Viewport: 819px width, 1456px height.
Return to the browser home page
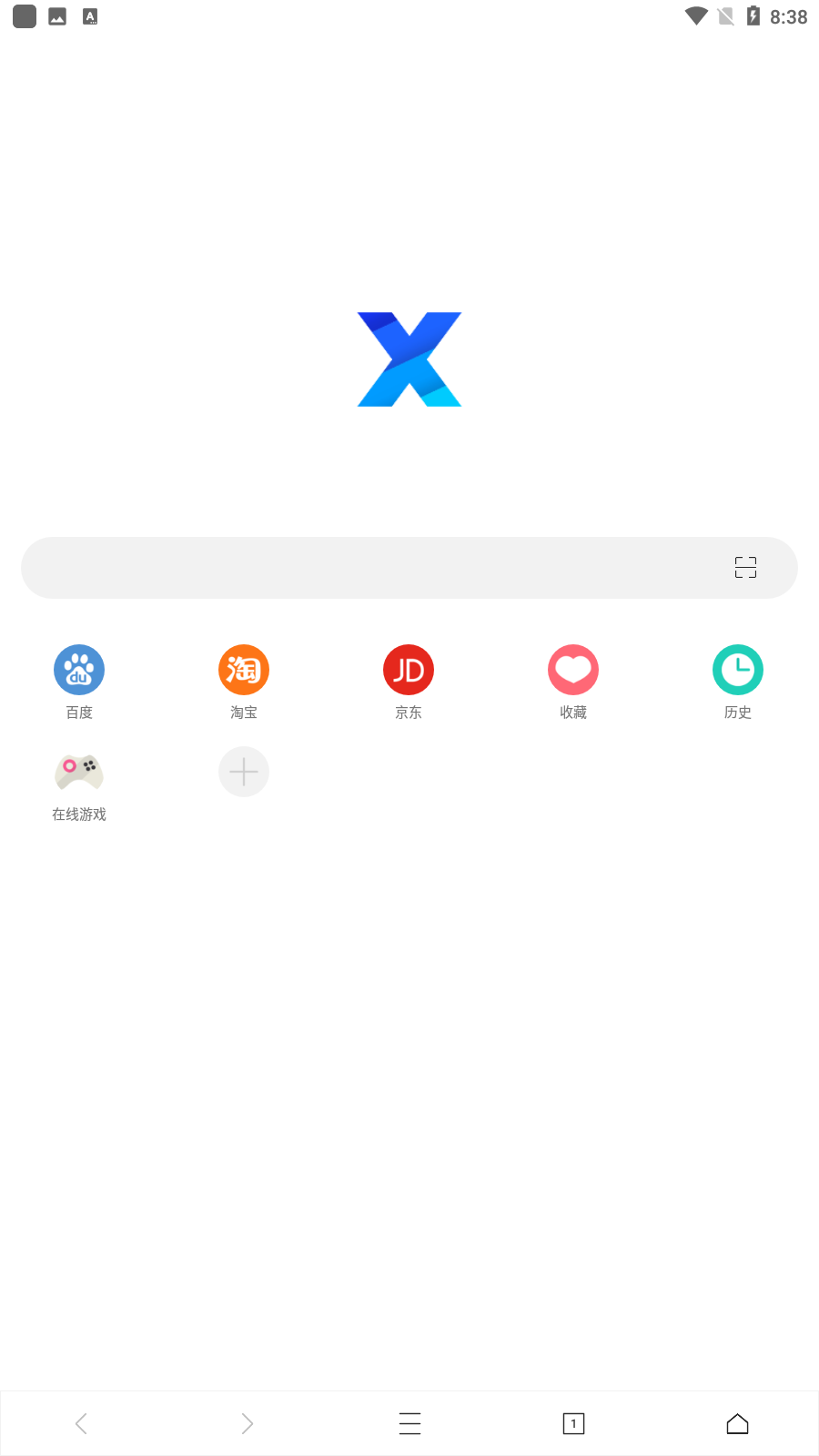pos(737,1424)
